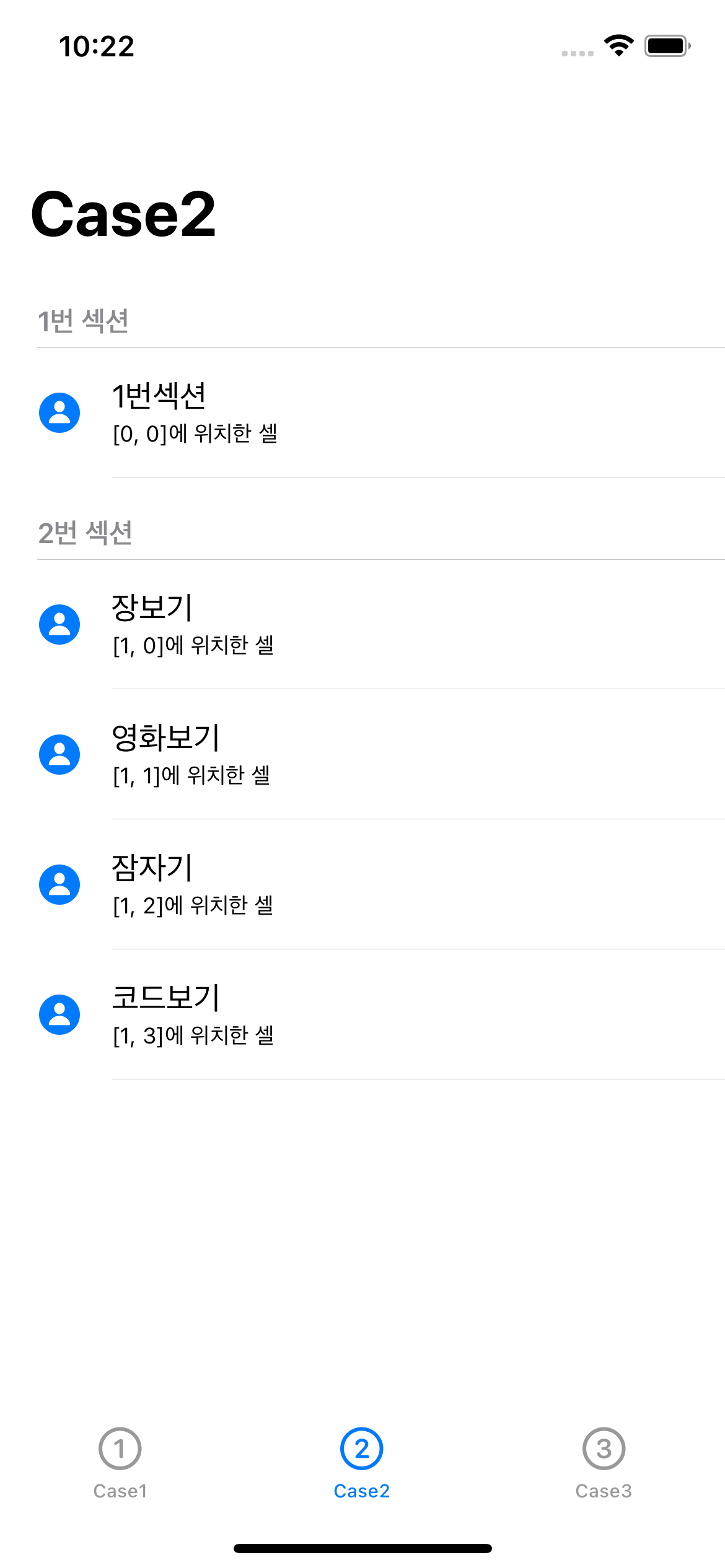
Task: Tap the Wi-Fi indicator in the status bar
Action: click(618, 45)
